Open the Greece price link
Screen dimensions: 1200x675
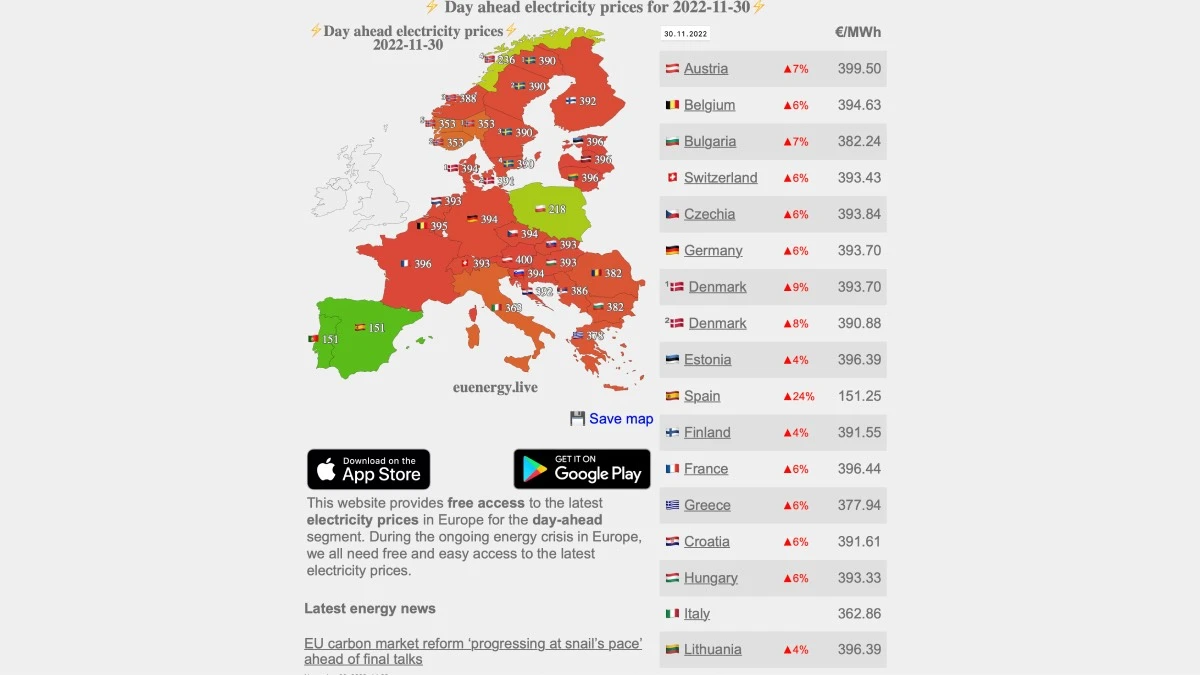click(707, 505)
